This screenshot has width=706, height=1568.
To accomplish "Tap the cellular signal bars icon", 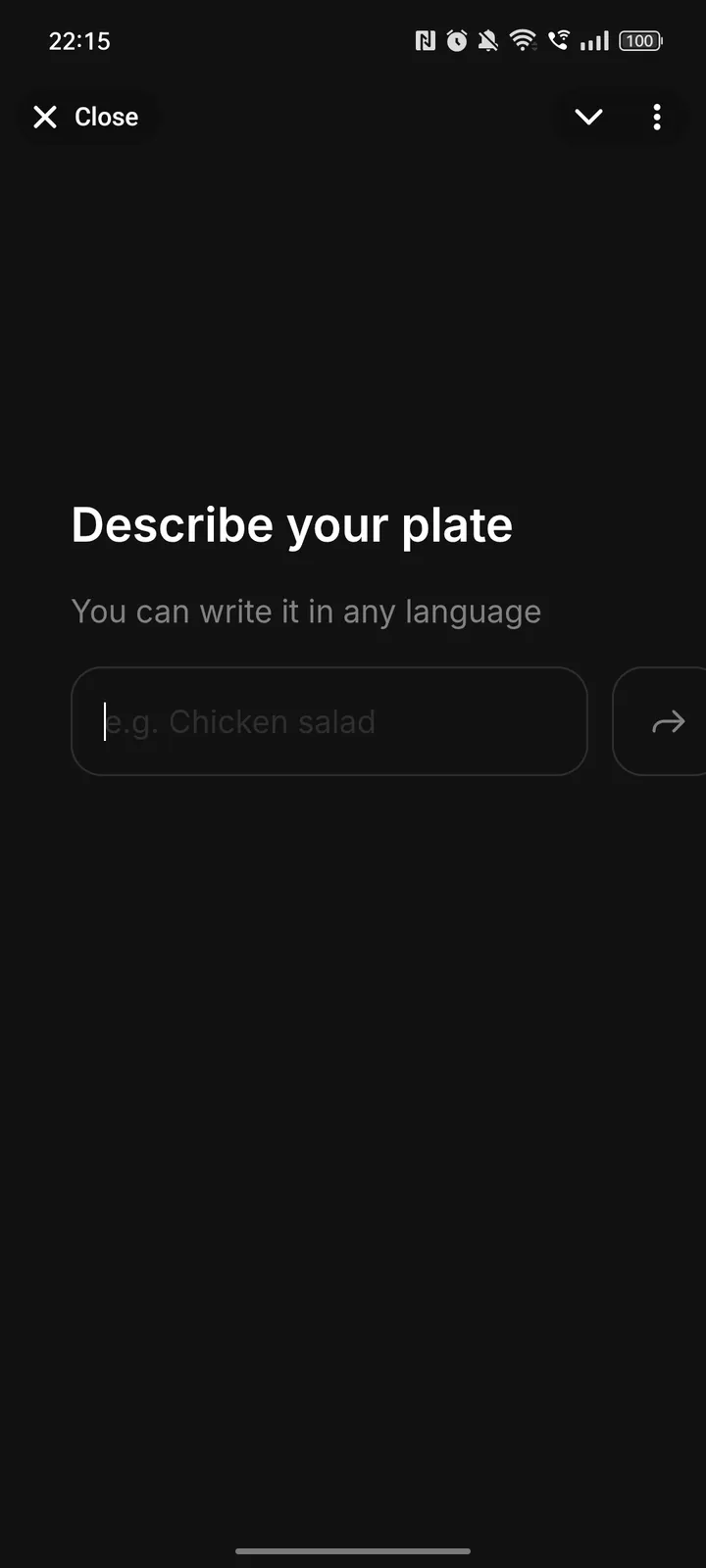I will click(x=593, y=40).
